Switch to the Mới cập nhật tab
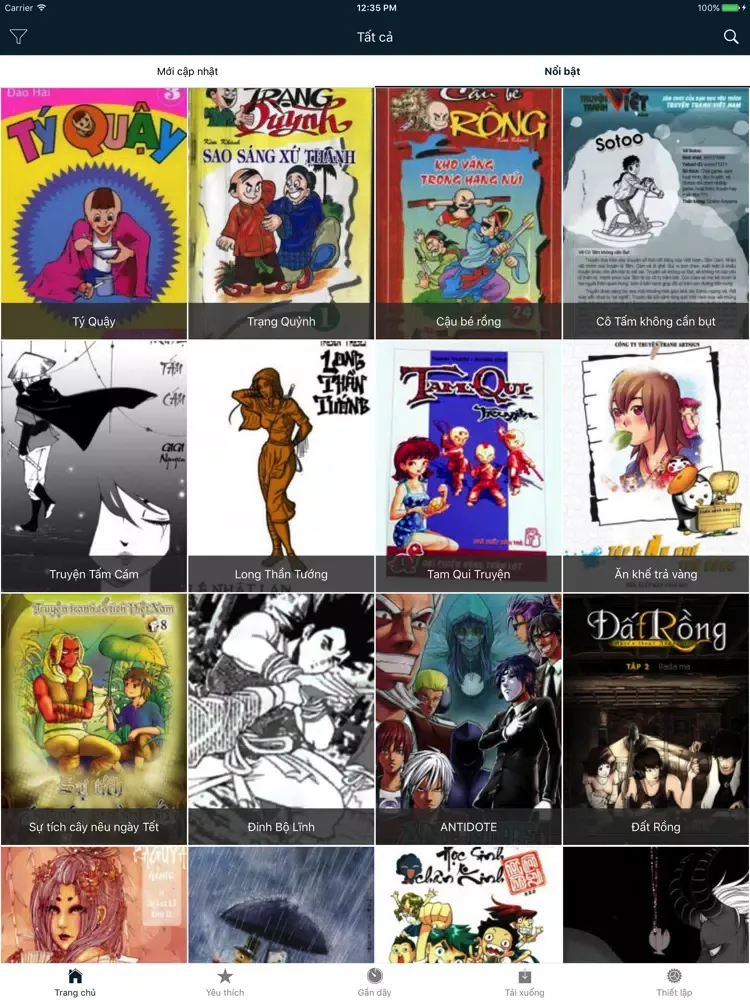This screenshot has height=1000, width=750. (187, 71)
